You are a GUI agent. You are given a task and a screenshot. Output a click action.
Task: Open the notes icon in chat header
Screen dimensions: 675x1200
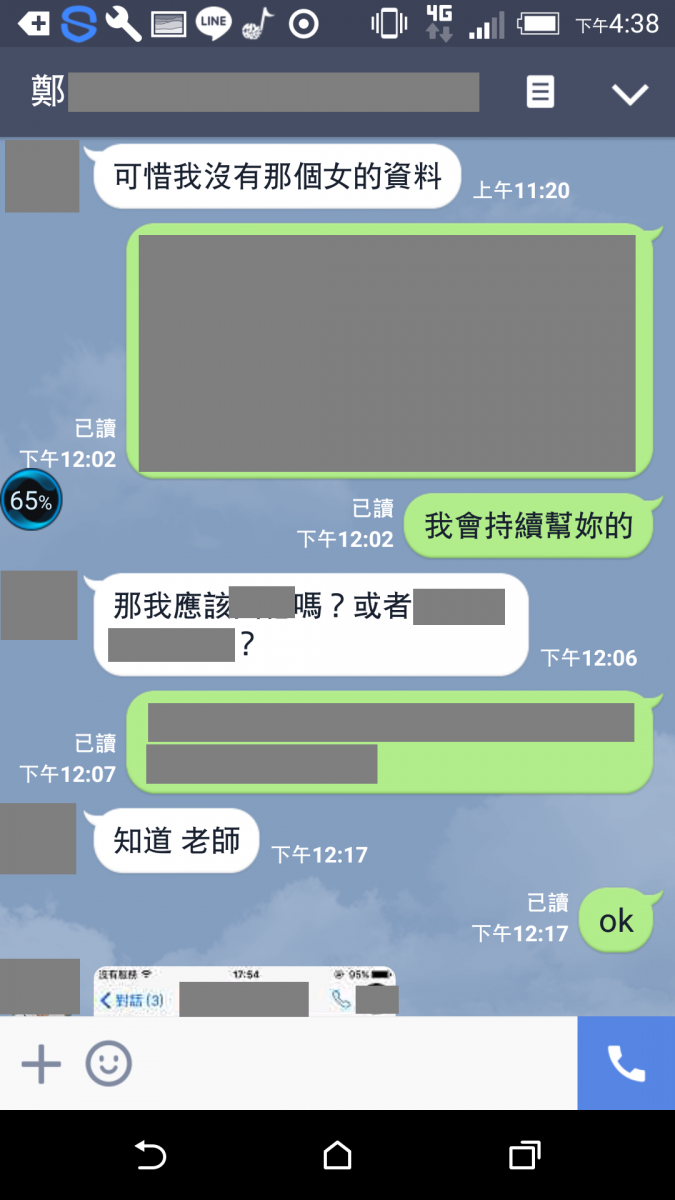[540, 93]
